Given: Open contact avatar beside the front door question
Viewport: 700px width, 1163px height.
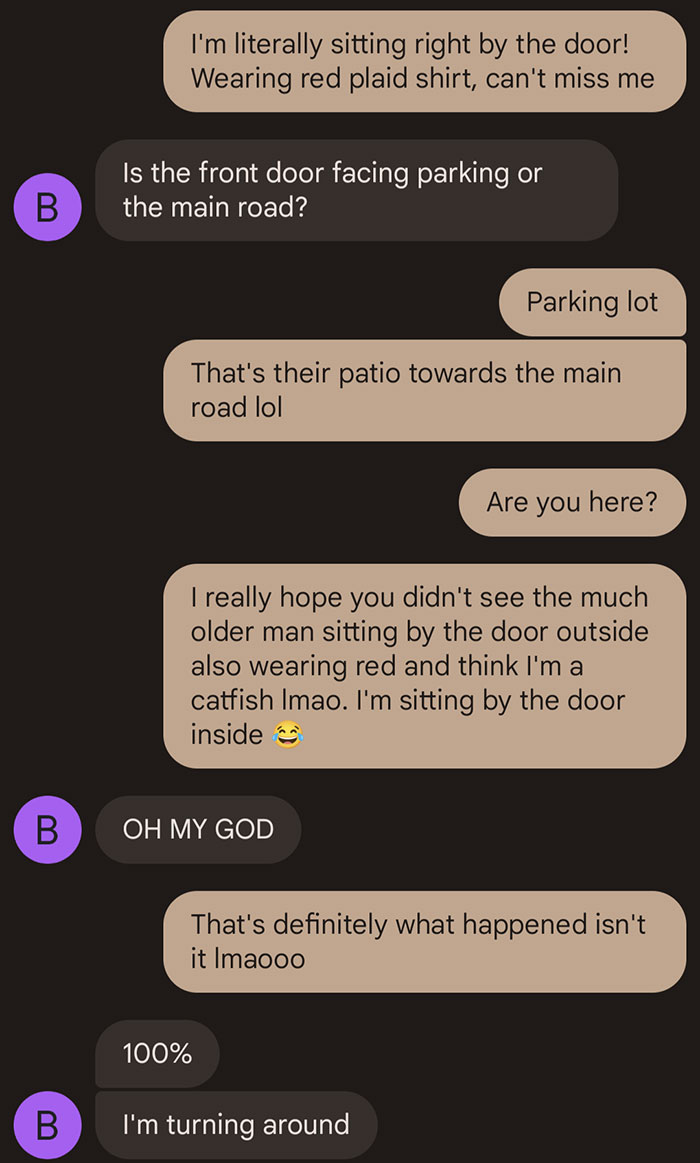Looking at the screenshot, I should point(47,207).
